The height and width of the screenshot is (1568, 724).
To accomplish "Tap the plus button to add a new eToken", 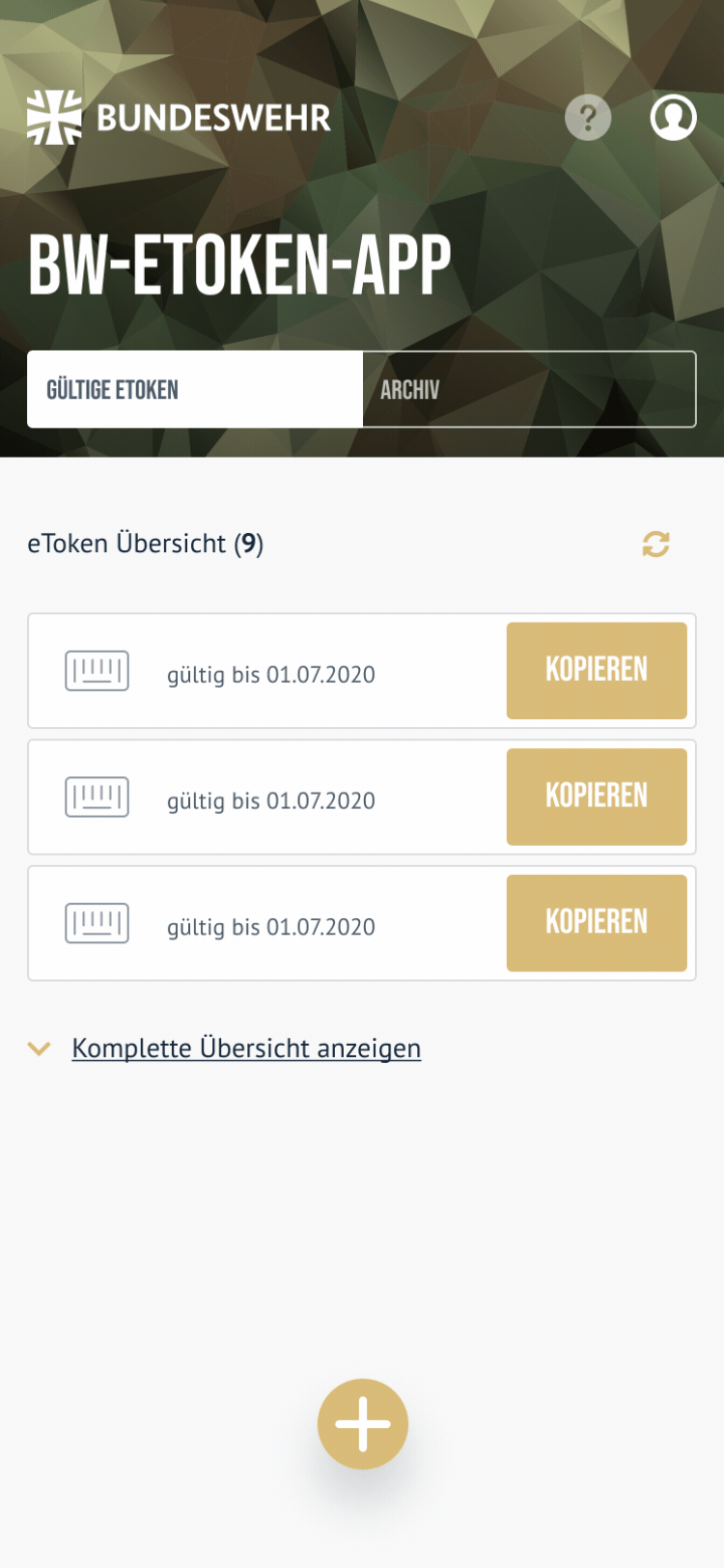I will (x=362, y=1423).
